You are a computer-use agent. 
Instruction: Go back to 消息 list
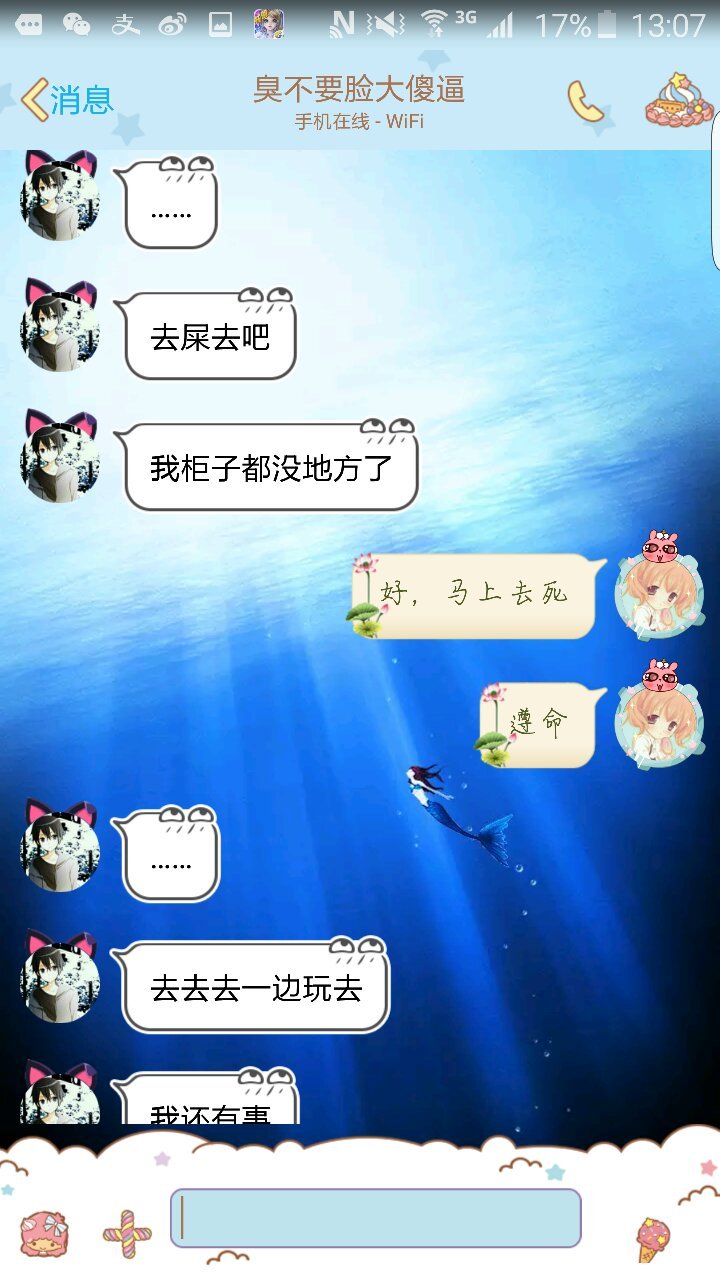coord(66,100)
